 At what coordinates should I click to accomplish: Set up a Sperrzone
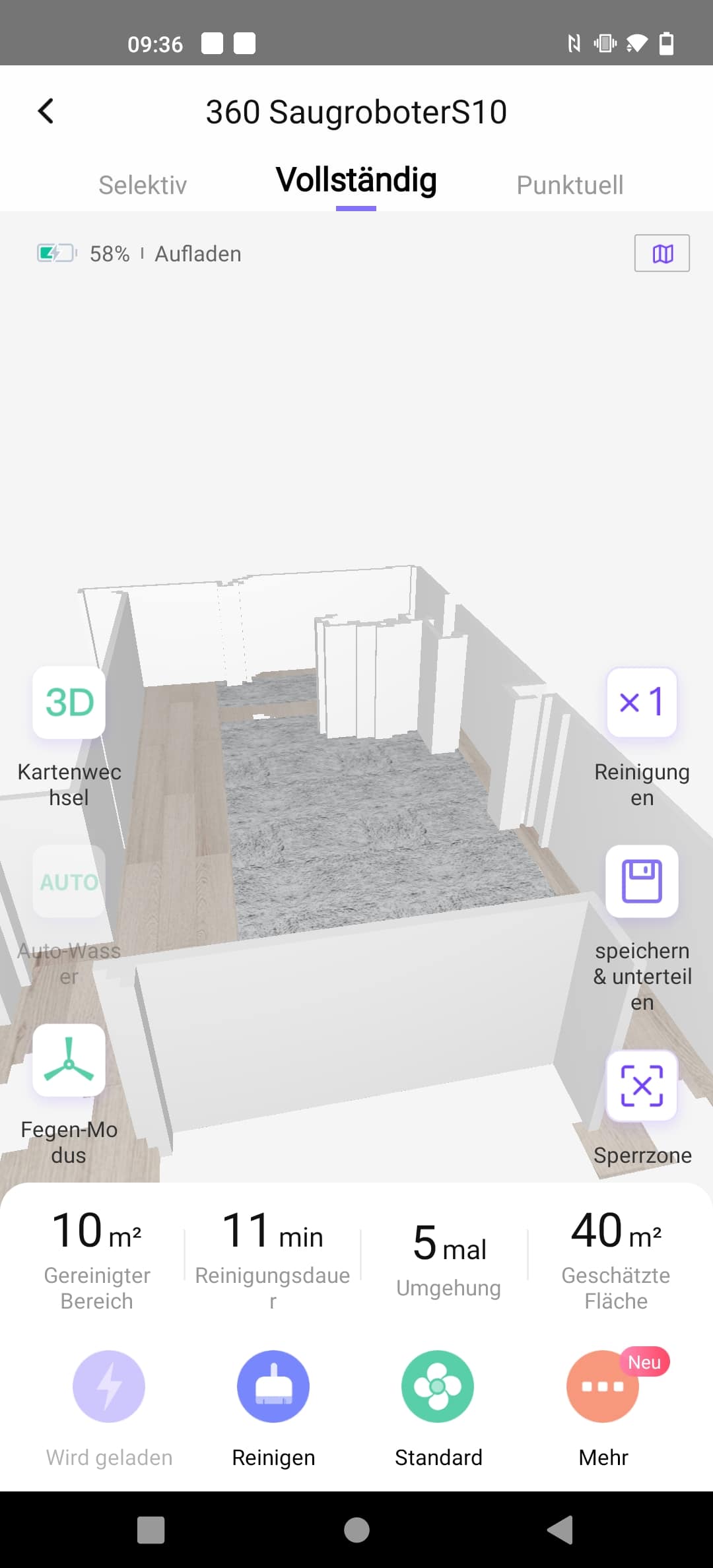(642, 1086)
